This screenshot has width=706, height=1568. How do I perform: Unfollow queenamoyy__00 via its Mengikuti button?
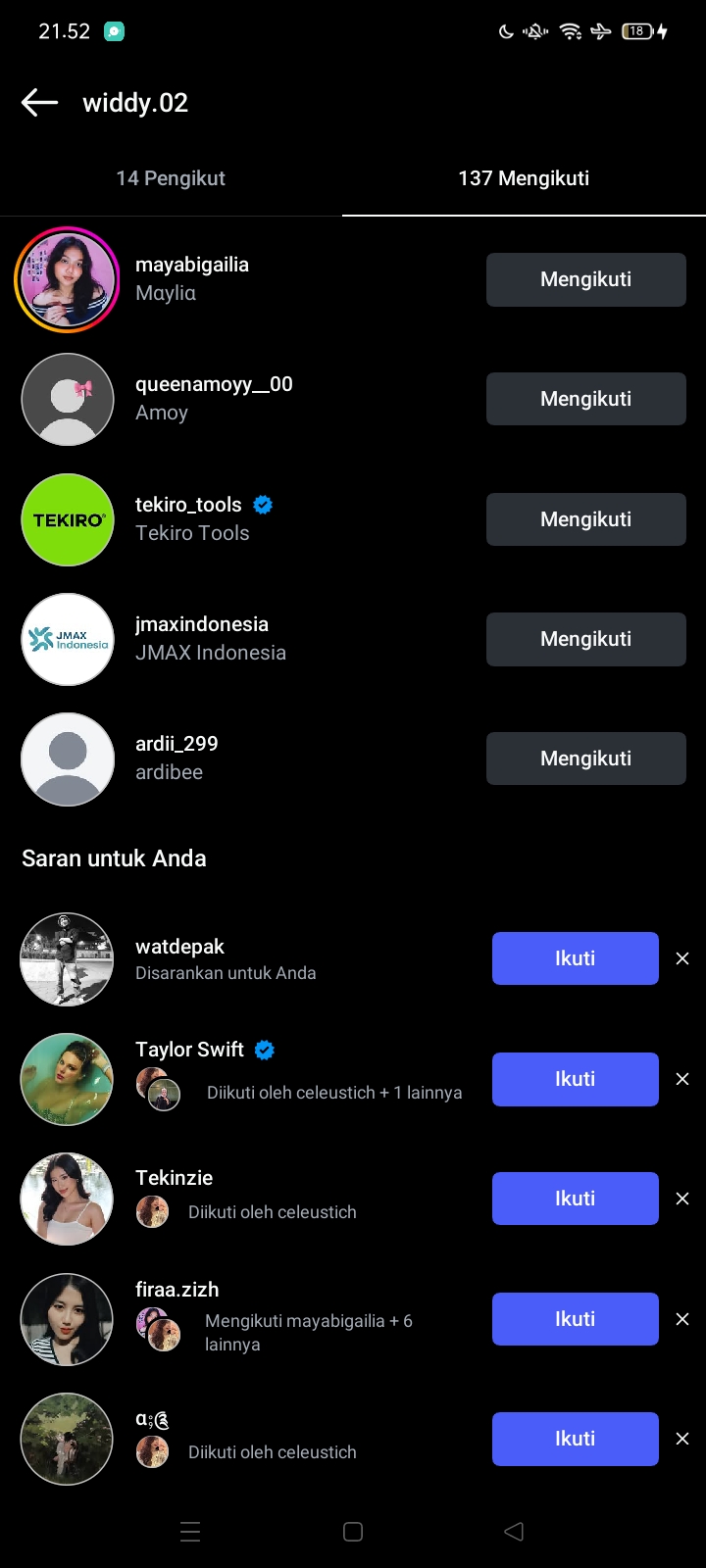point(585,399)
